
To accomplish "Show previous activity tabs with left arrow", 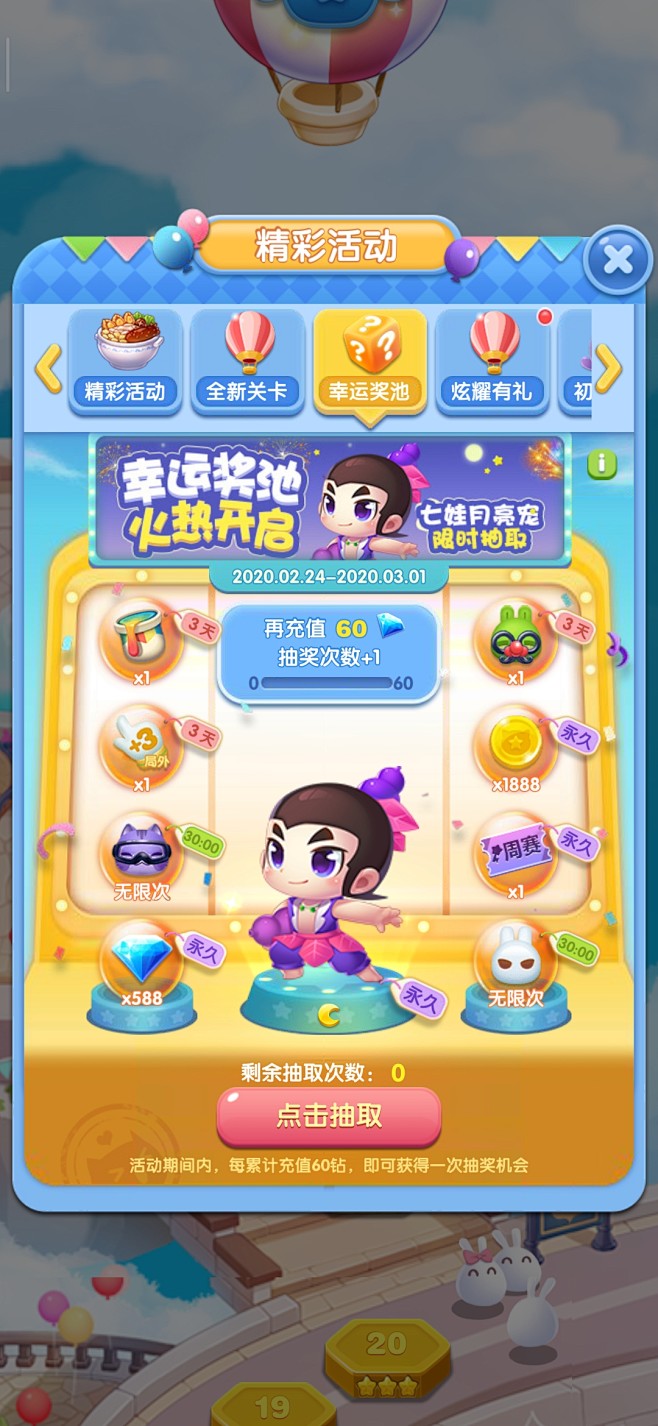I will click(47, 368).
